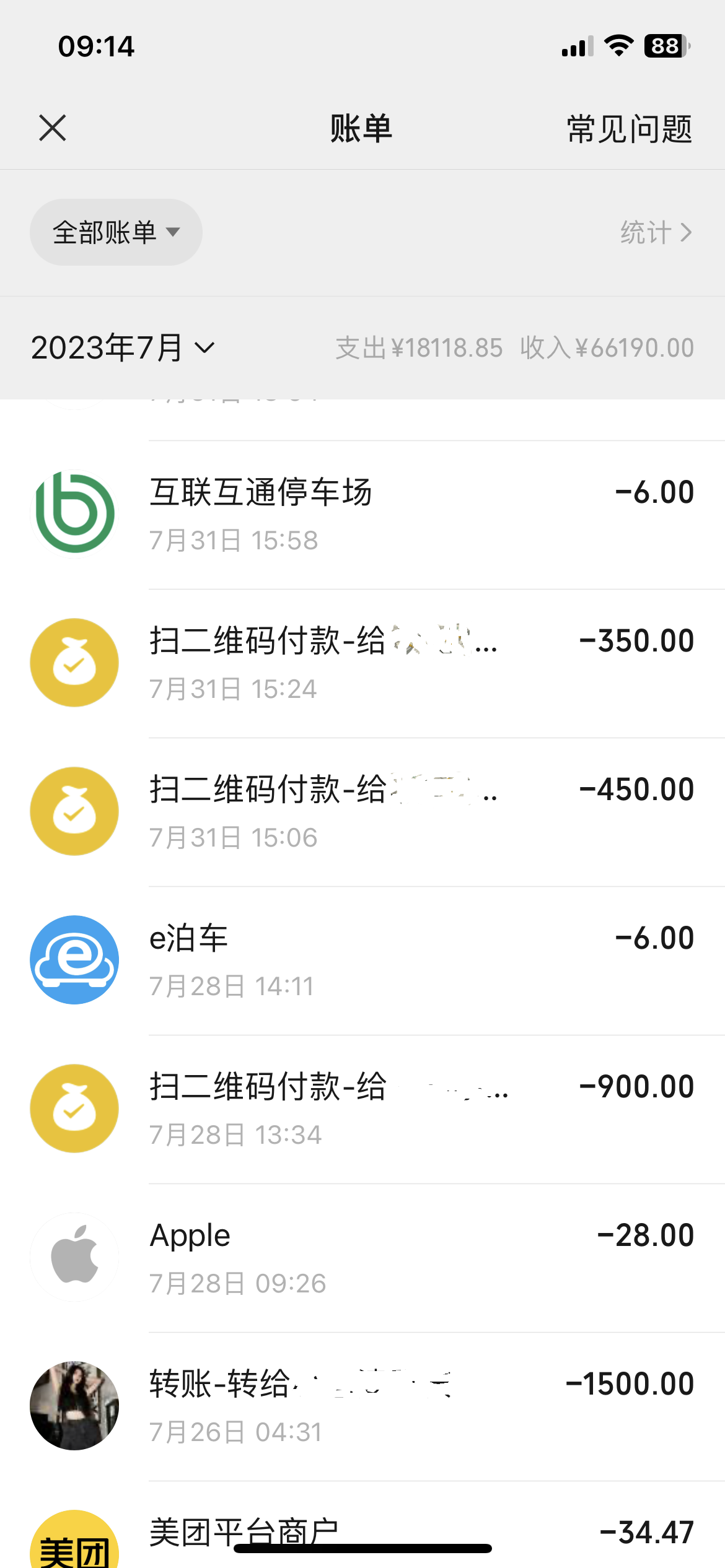Viewport: 725px width, 1568px height.
Task: Open the Apple -28.00 transaction
Action: point(421,1258)
